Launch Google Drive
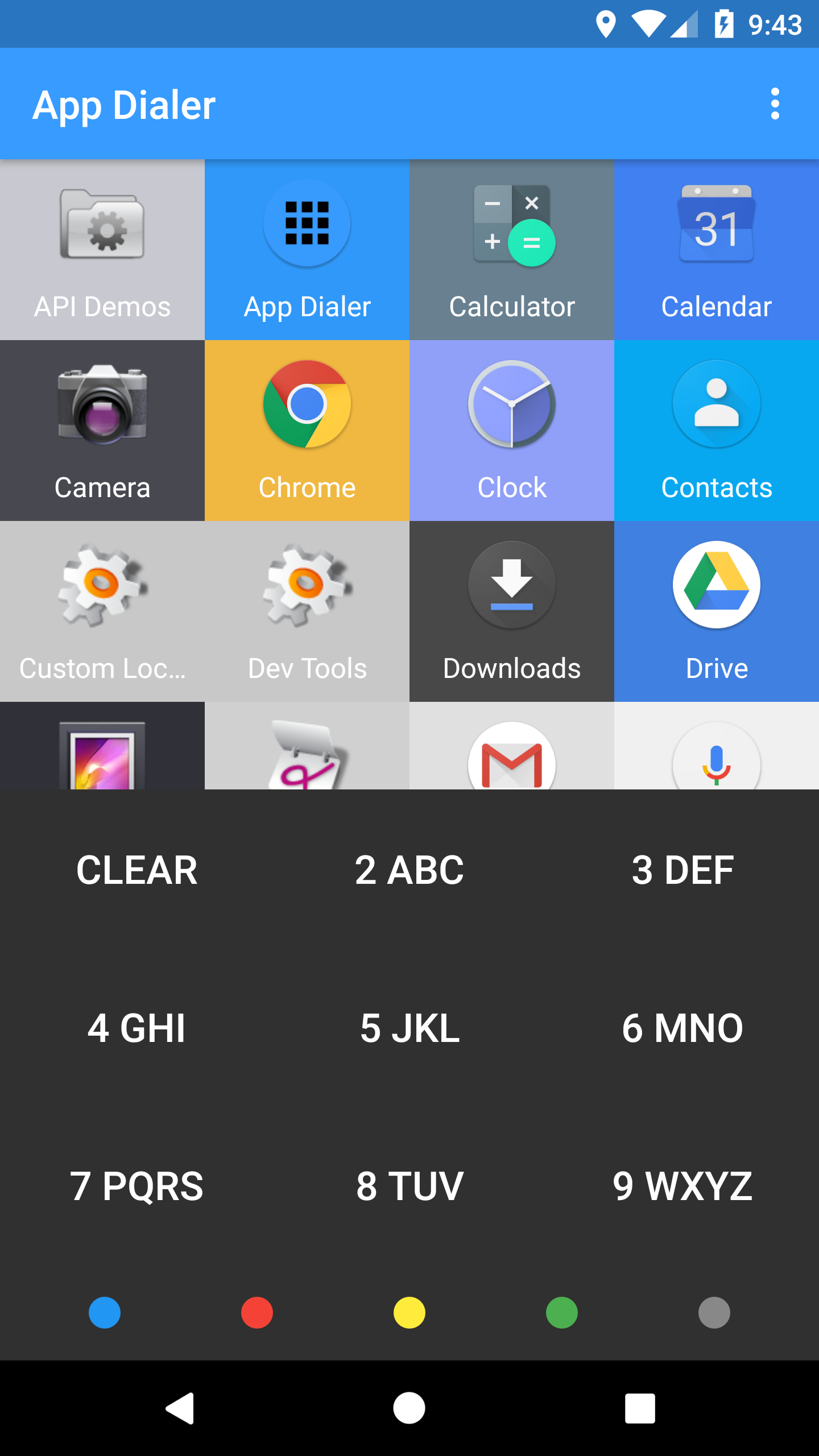Image resolution: width=819 pixels, height=1456 pixels. [717, 611]
